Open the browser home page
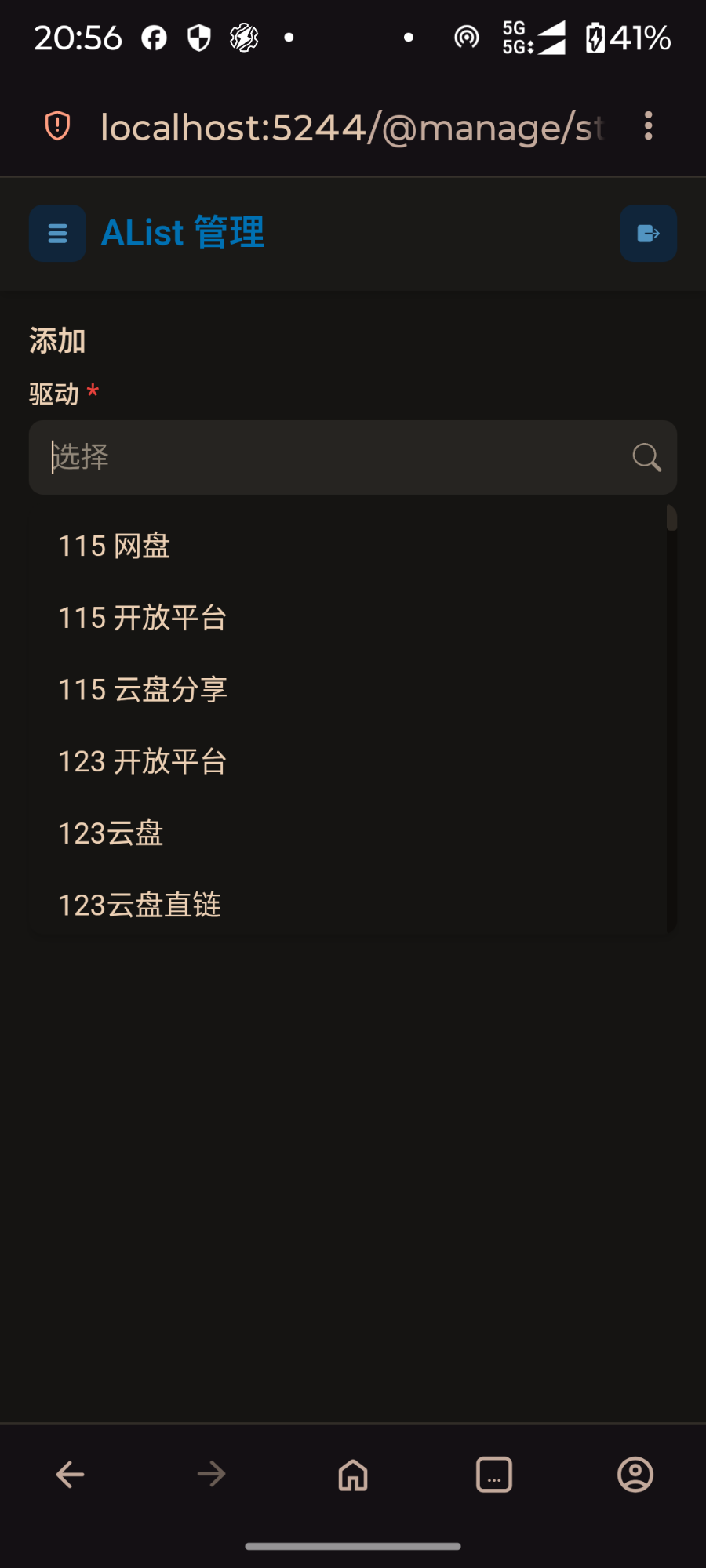 tap(353, 1475)
